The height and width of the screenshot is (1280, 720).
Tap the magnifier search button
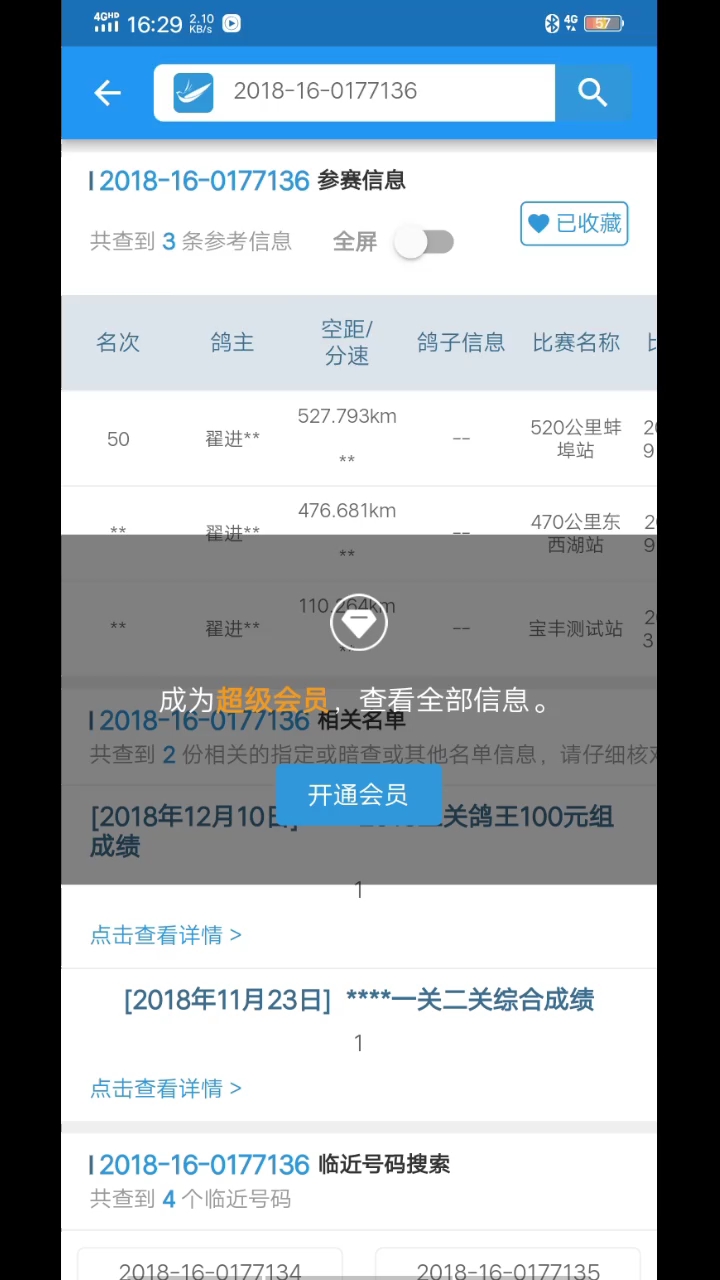[593, 92]
